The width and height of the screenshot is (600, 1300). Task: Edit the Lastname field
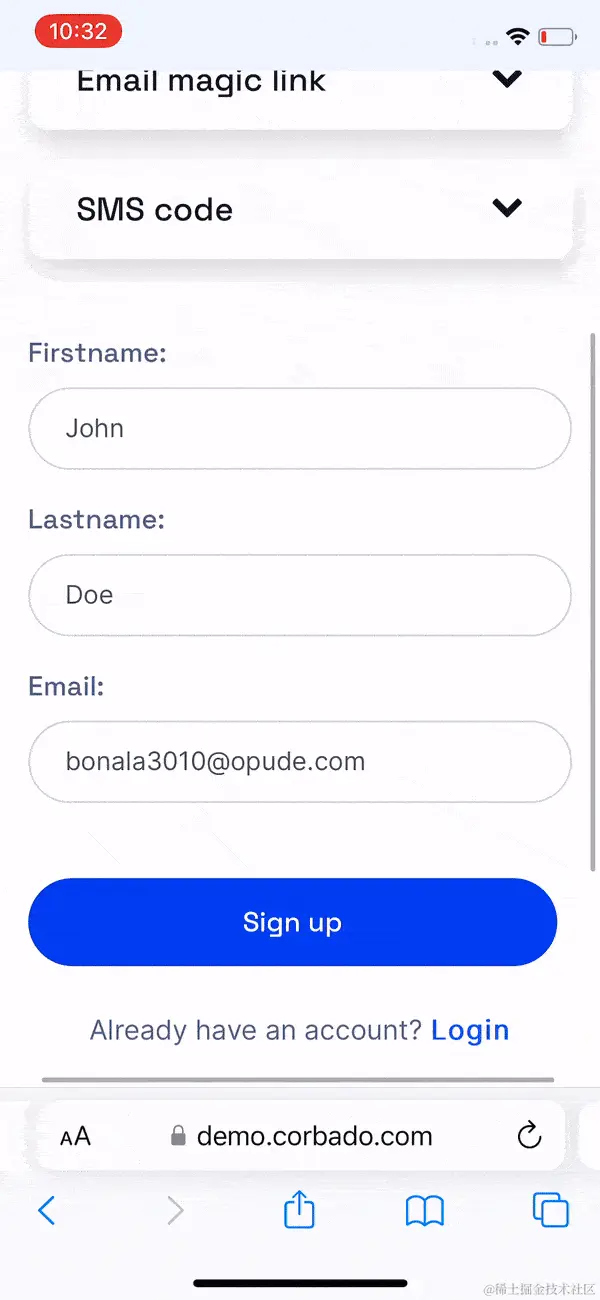click(300, 595)
